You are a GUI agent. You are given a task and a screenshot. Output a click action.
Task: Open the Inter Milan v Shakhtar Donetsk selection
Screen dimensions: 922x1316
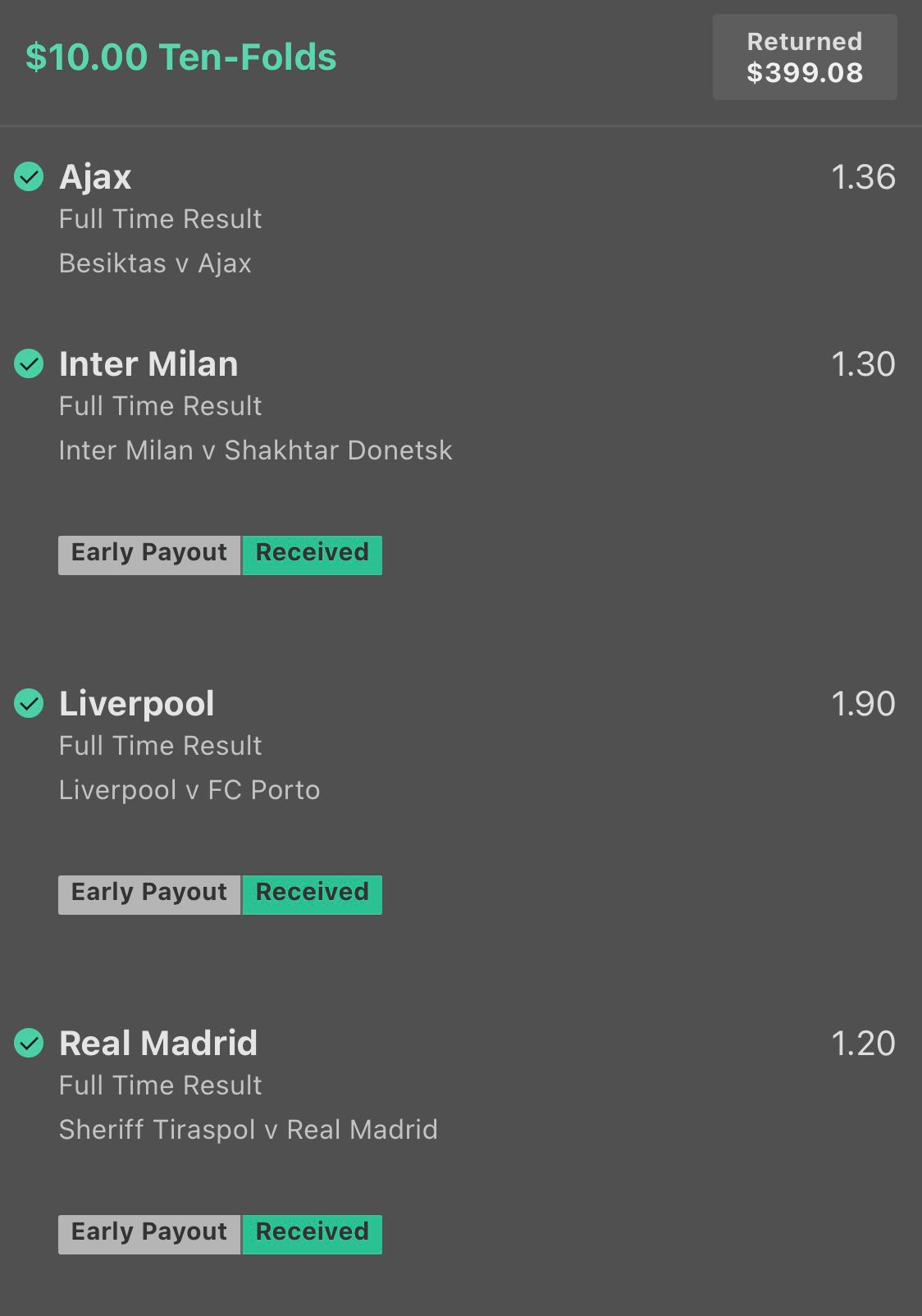coord(255,450)
